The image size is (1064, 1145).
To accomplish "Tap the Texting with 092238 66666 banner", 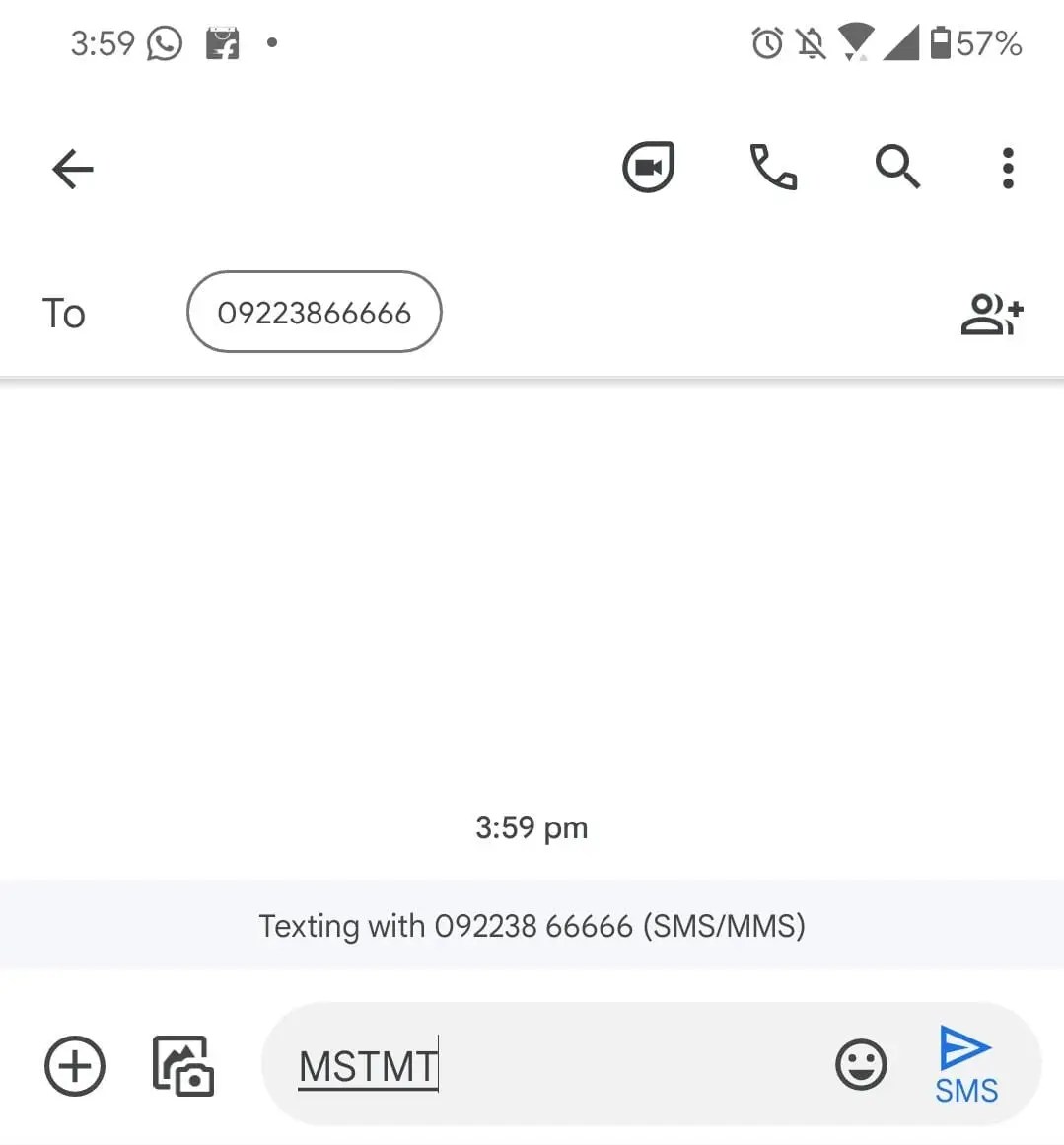I will pyautogui.click(x=532, y=925).
